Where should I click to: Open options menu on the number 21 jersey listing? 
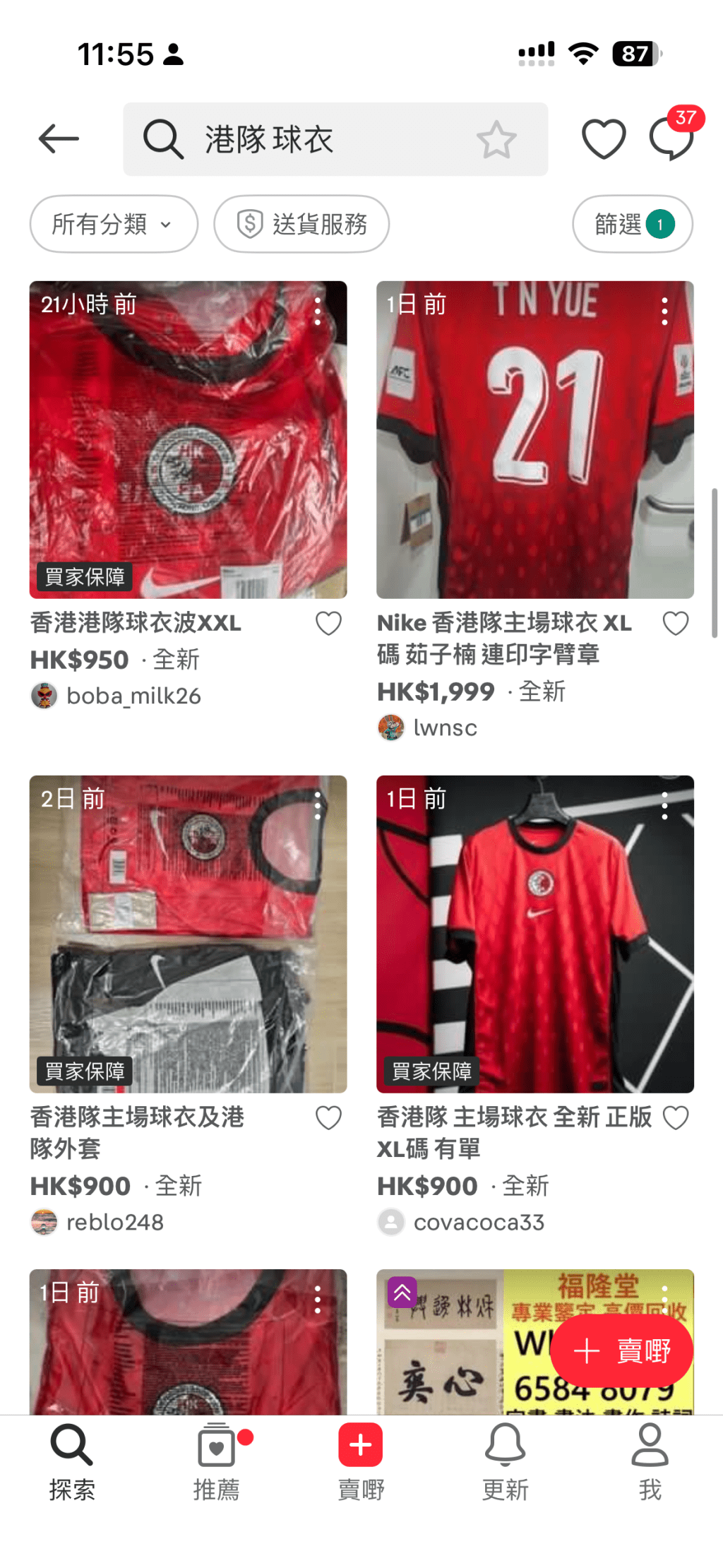click(663, 309)
